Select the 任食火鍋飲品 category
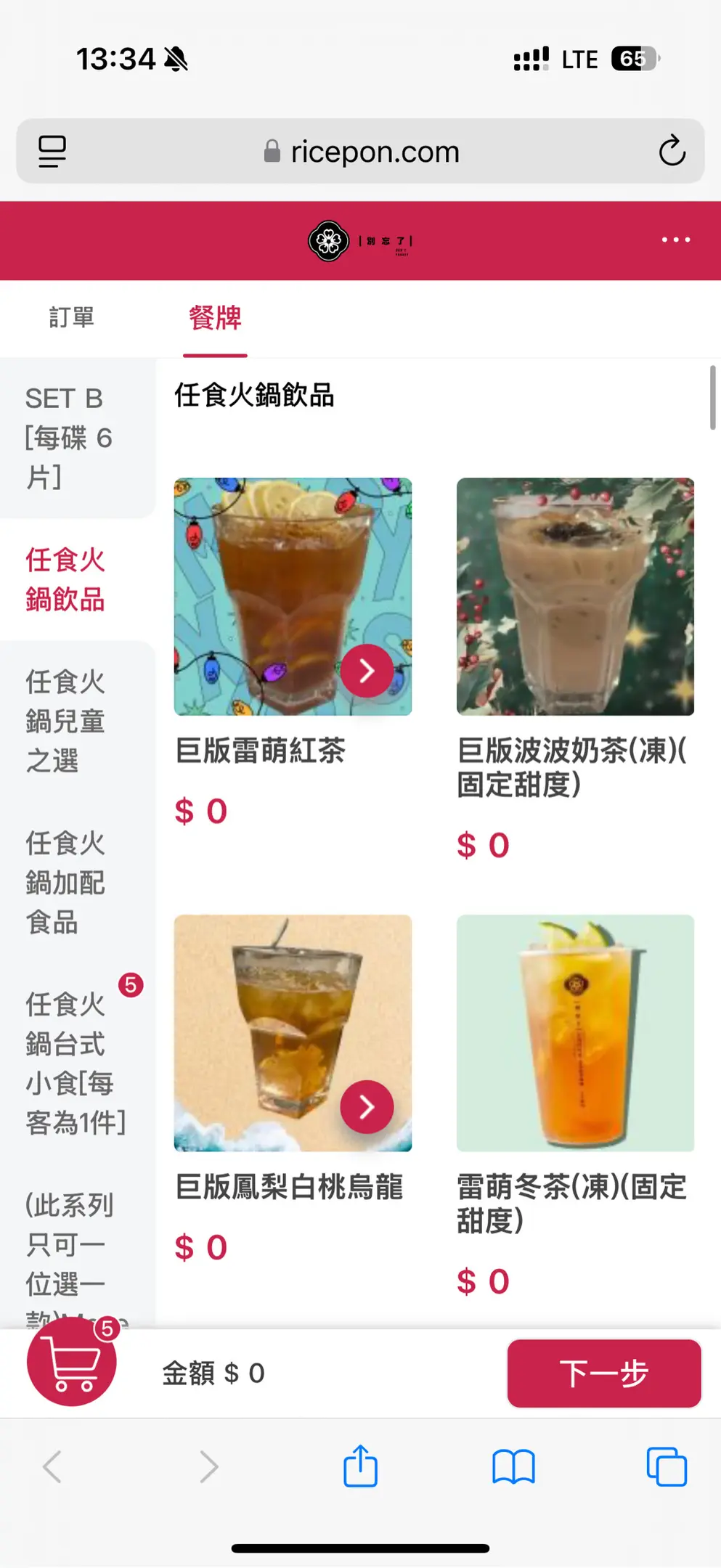This screenshot has width=721, height=1568. pos(65,580)
